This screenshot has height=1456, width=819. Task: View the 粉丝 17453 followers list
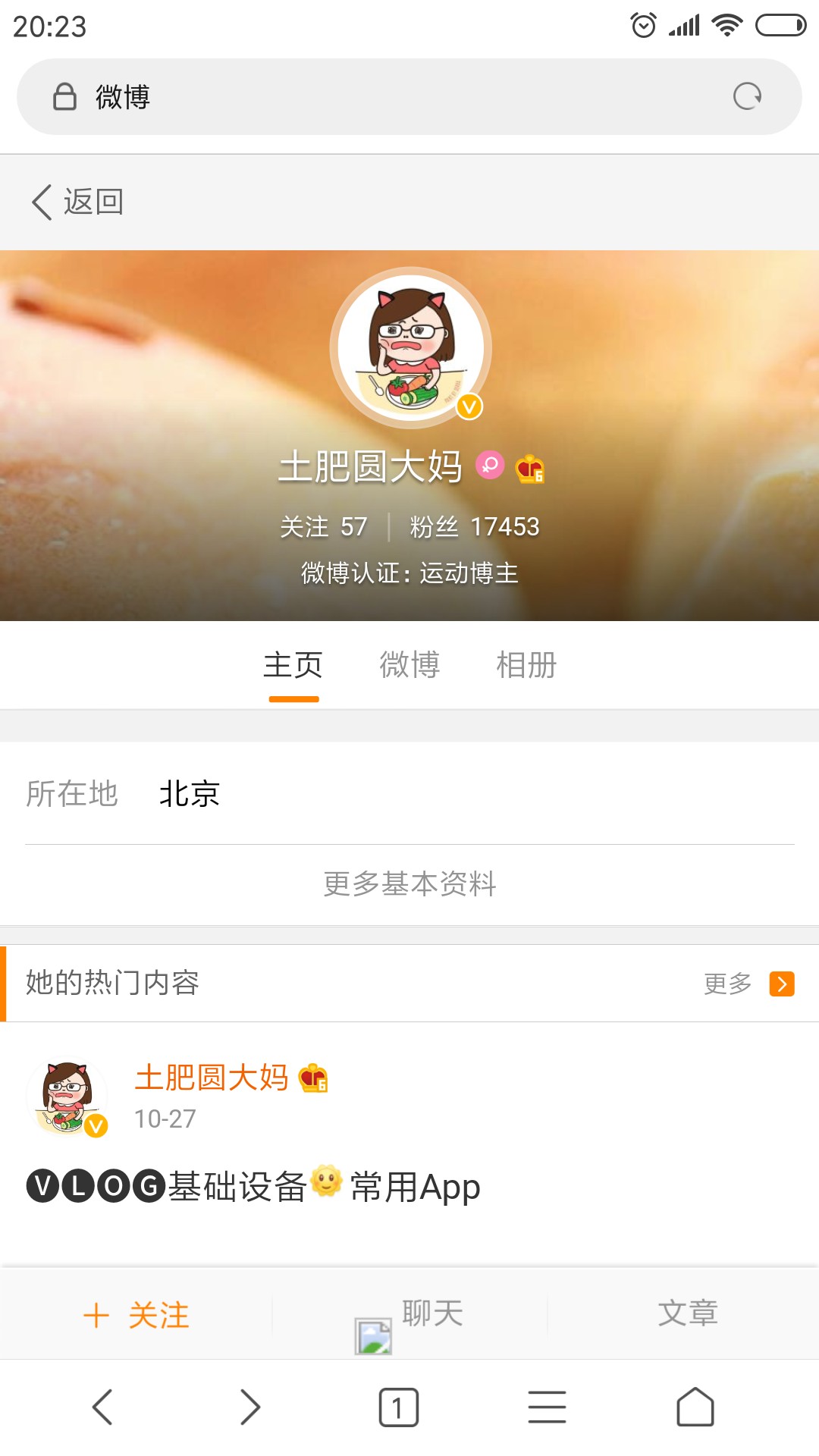[475, 526]
